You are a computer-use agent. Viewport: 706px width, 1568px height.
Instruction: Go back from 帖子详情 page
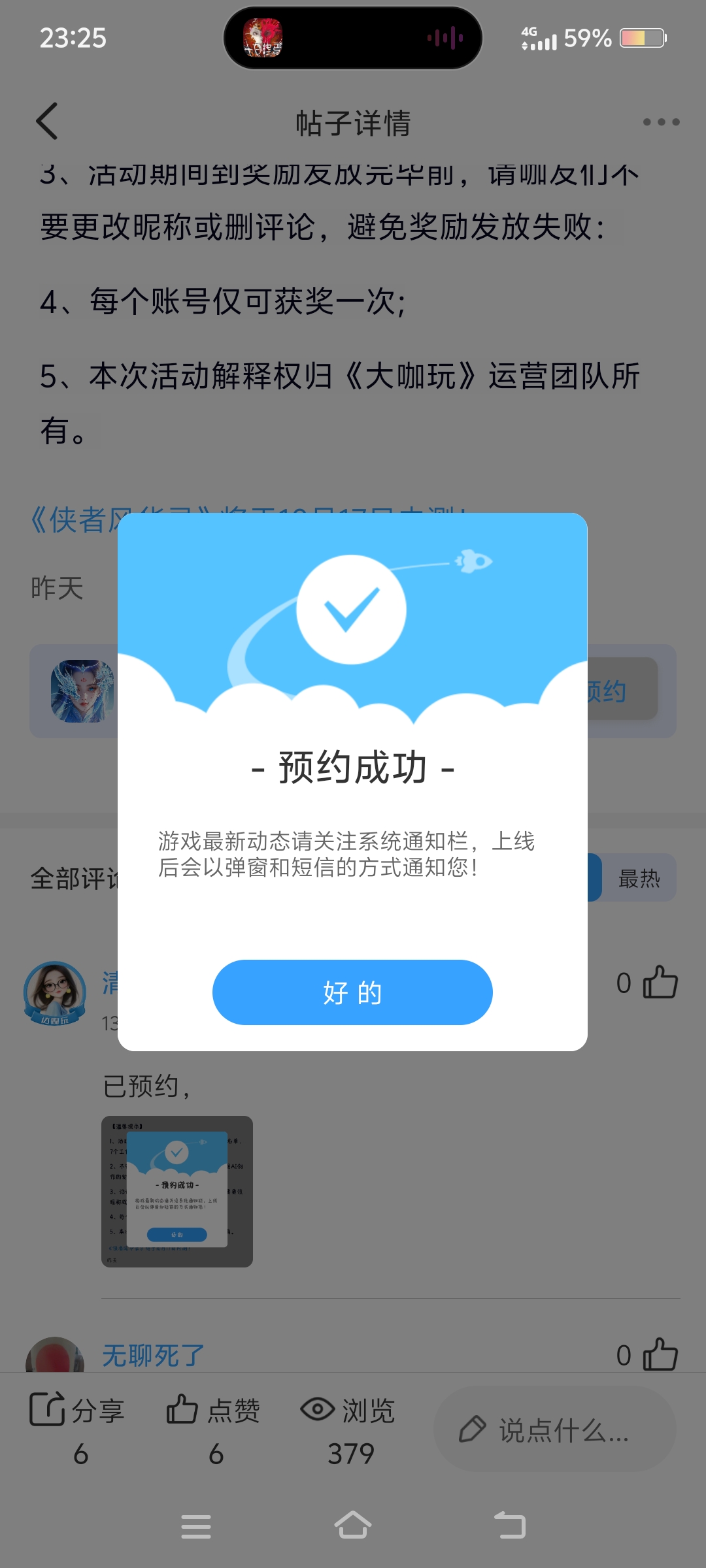pos(47,122)
